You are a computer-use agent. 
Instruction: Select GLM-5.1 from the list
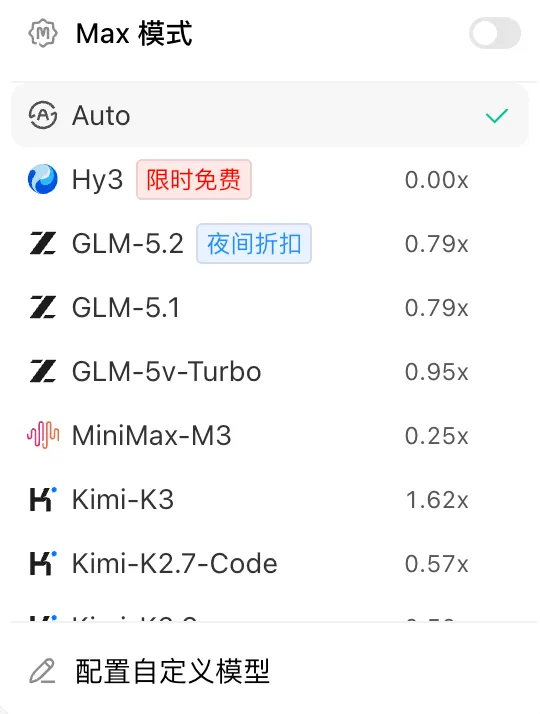coord(270,307)
